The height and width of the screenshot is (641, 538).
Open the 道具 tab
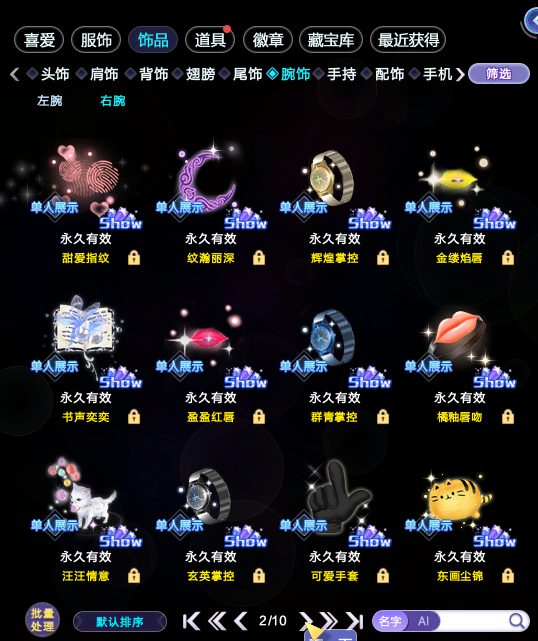(210, 40)
